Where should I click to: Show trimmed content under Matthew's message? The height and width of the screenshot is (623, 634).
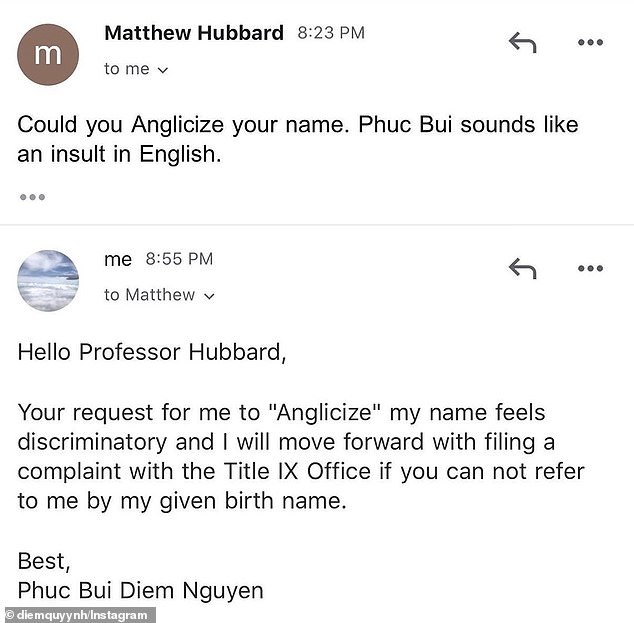point(32,197)
